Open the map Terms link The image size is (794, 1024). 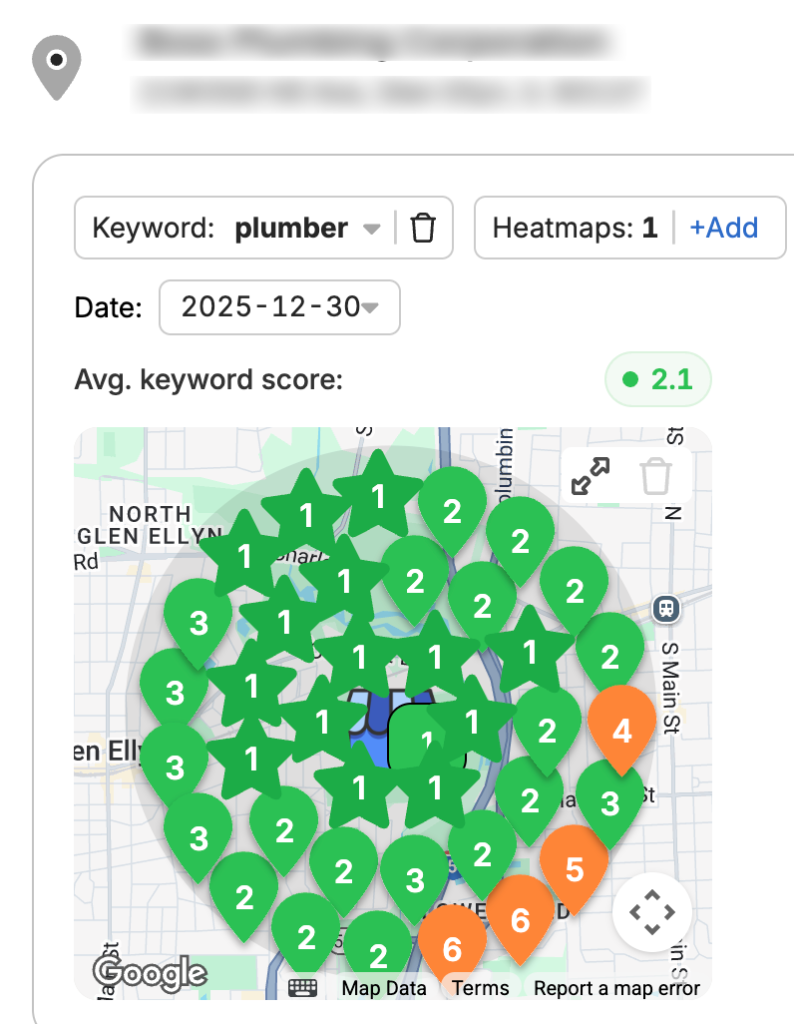coord(480,988)
